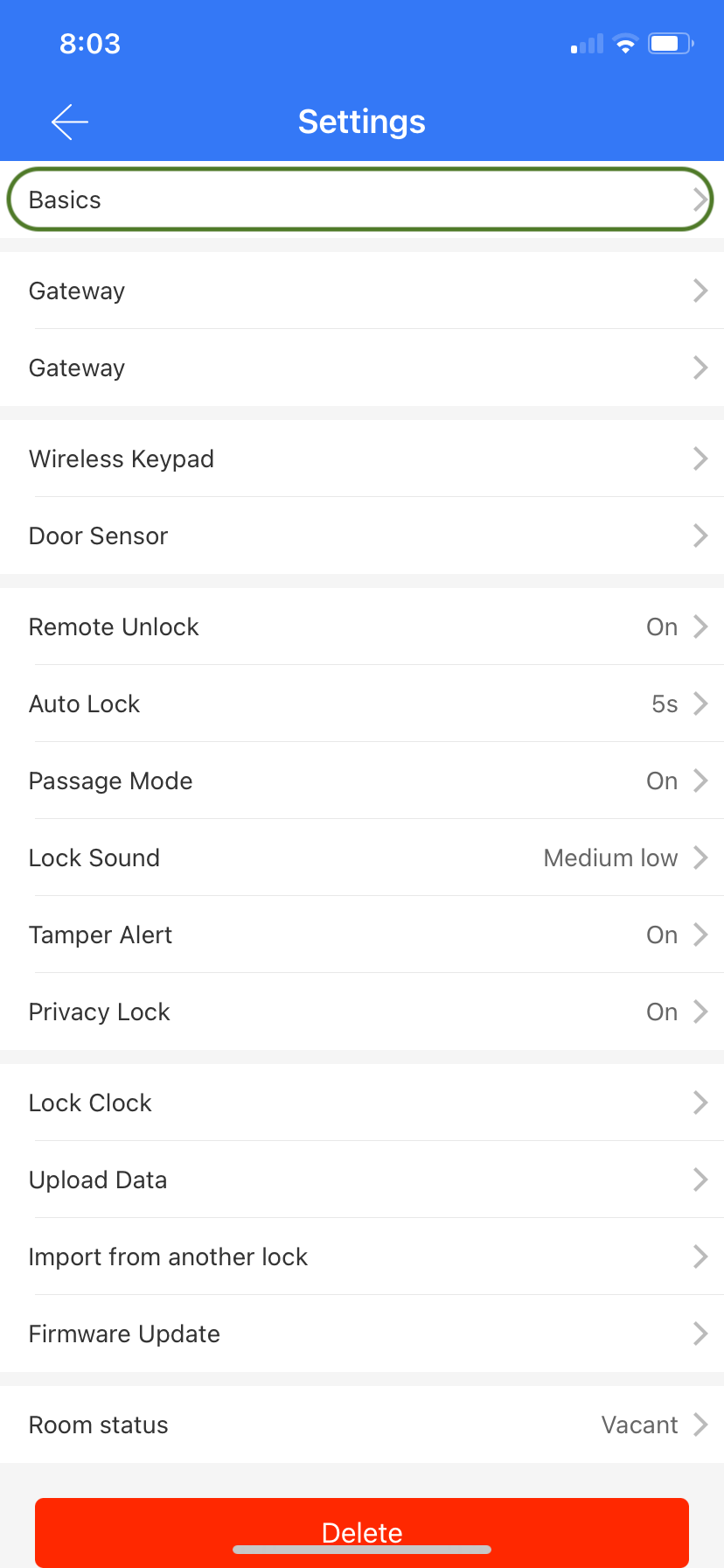Open Remote Unlock setting

362,626
